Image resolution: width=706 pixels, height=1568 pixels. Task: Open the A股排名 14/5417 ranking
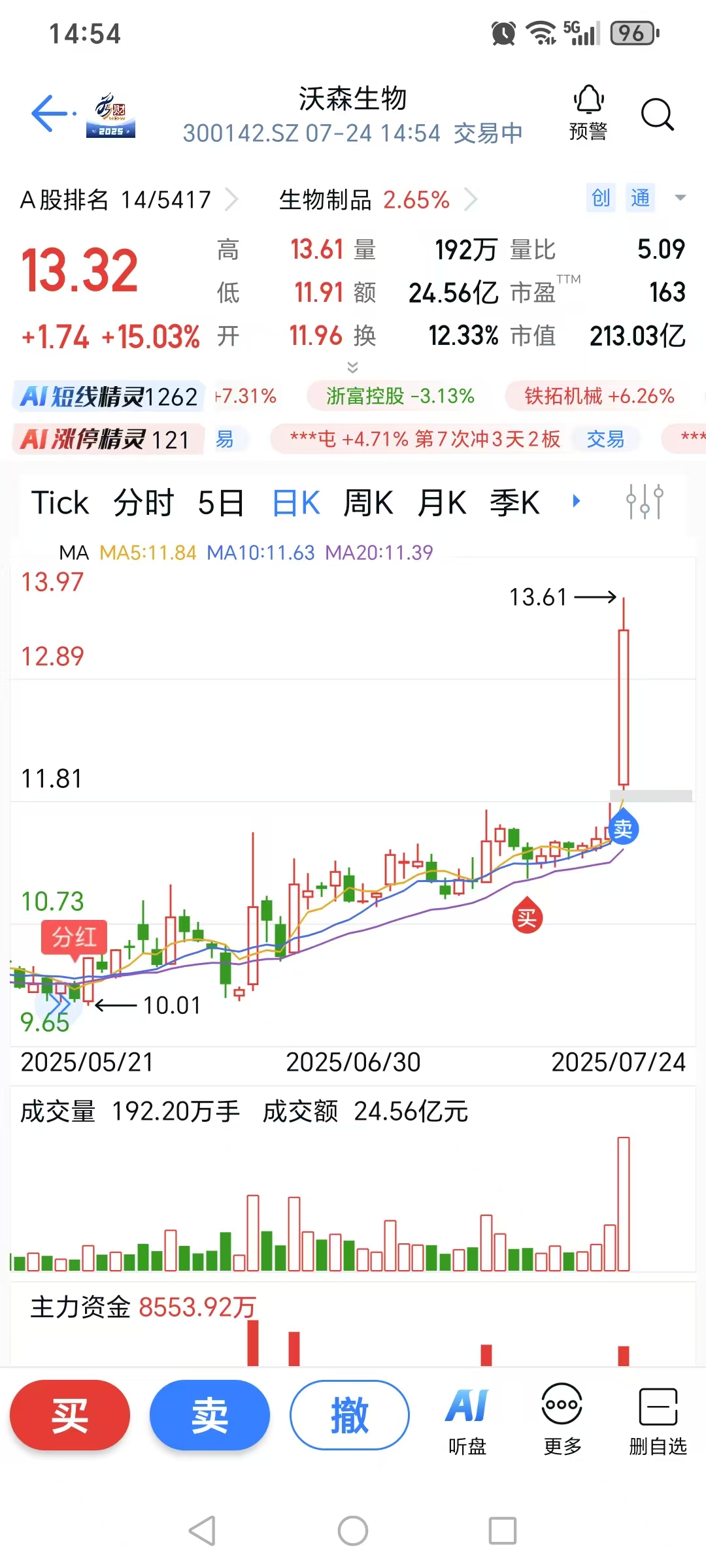click(x=129, y=199)
